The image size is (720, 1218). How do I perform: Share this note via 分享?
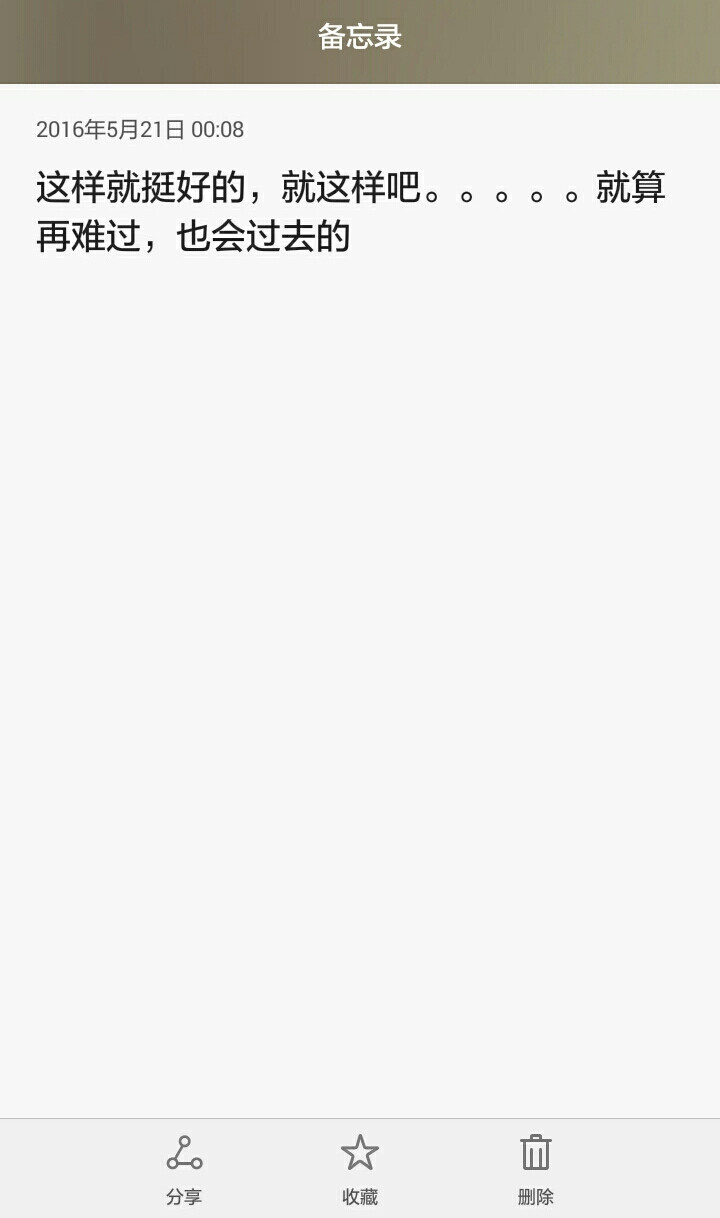(184, 1166)
